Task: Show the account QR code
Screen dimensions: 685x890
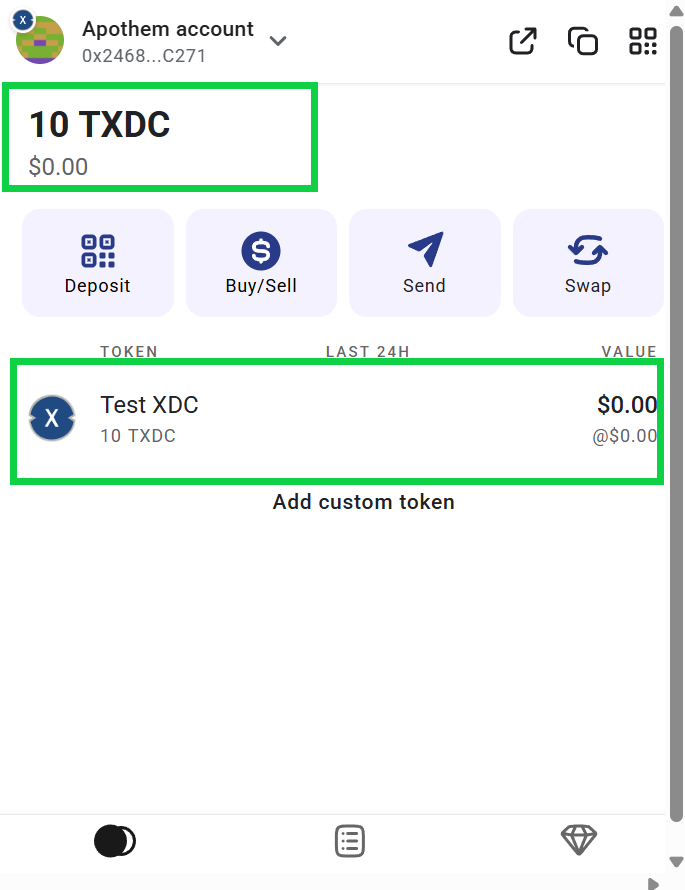Action: point(642,41)
